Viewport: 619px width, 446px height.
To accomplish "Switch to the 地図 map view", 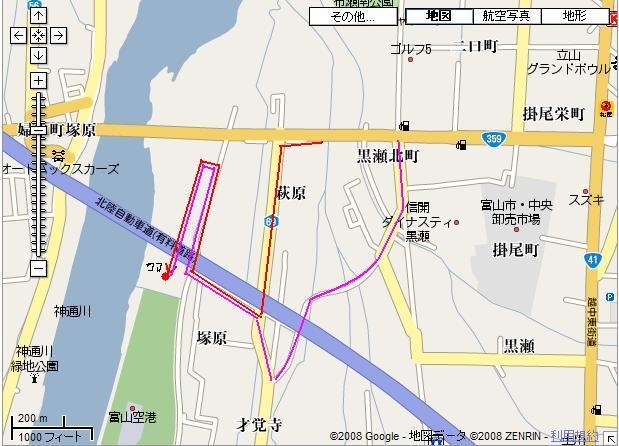I will coord(438,16).
